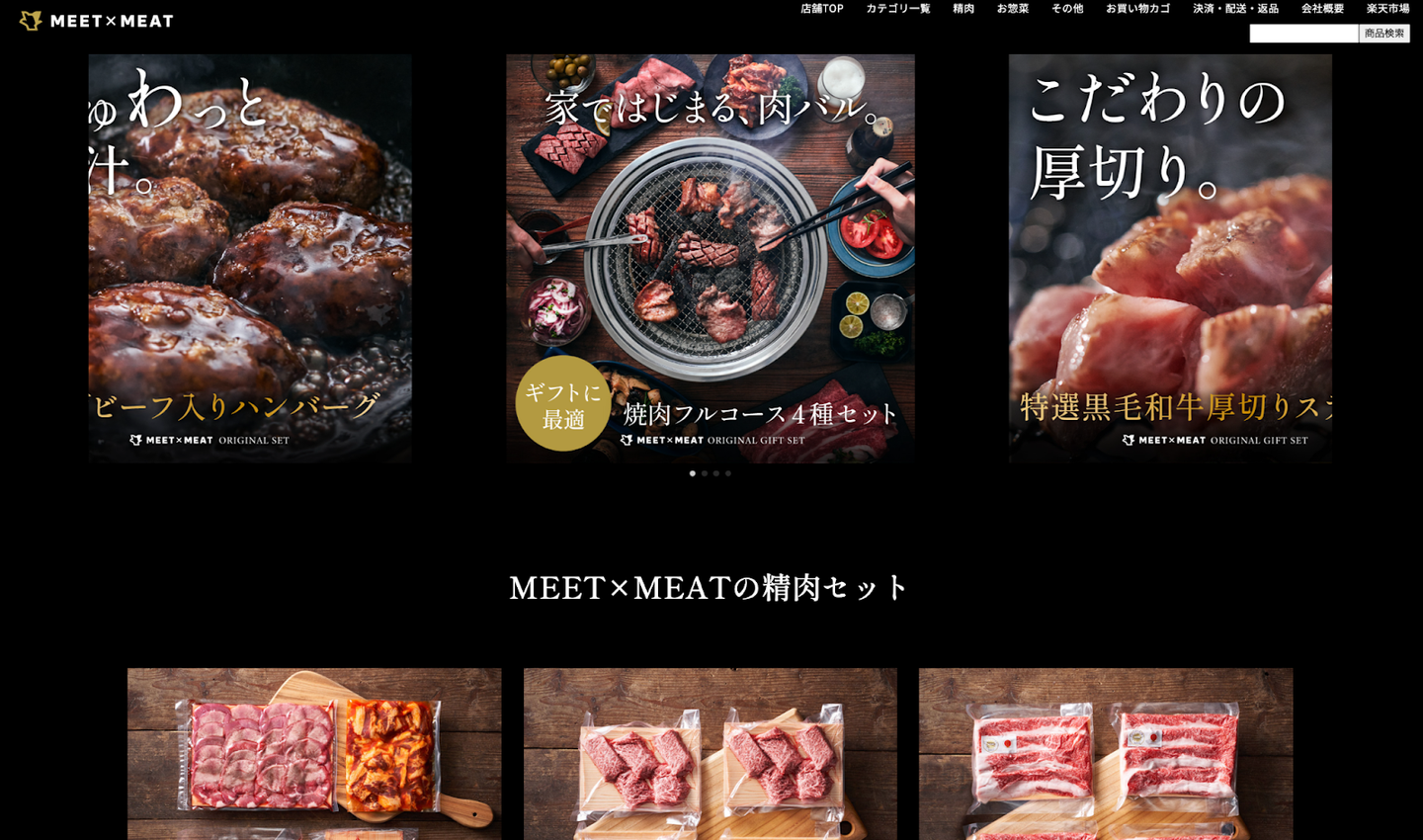
Task: Open the 特選黒毛和牛厚切り banner
Action: pos(1169,258)
